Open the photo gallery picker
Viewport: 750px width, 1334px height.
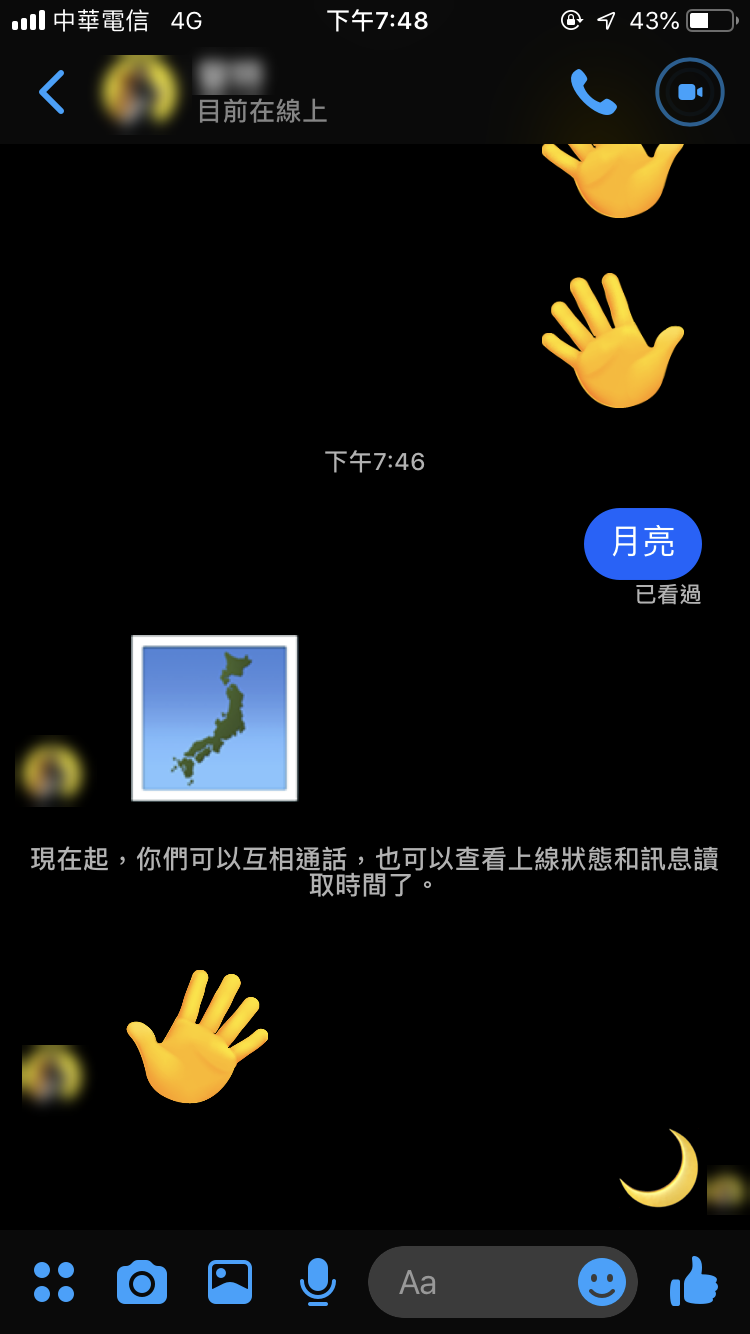tap(230, 1281)
